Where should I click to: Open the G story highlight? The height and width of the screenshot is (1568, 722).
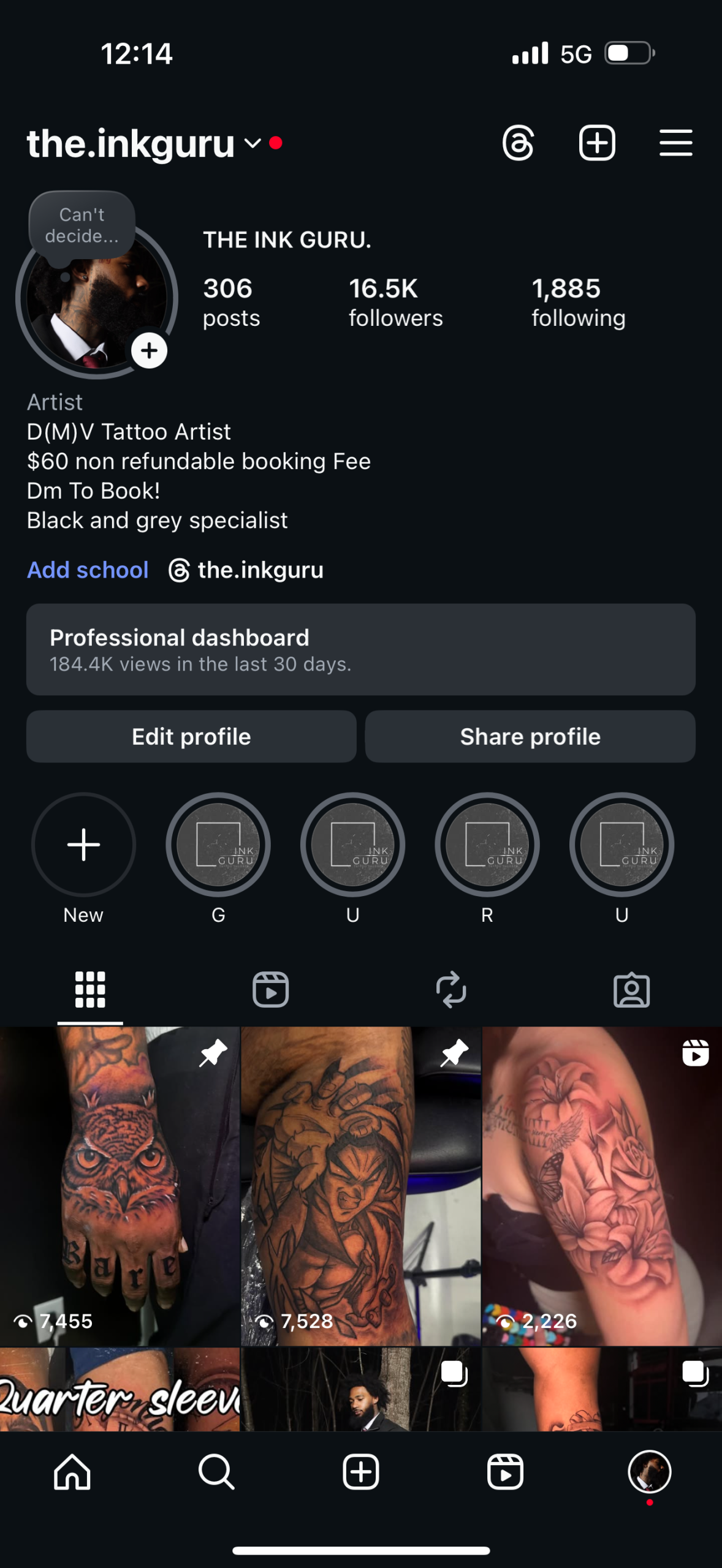(x=218, y=845)
